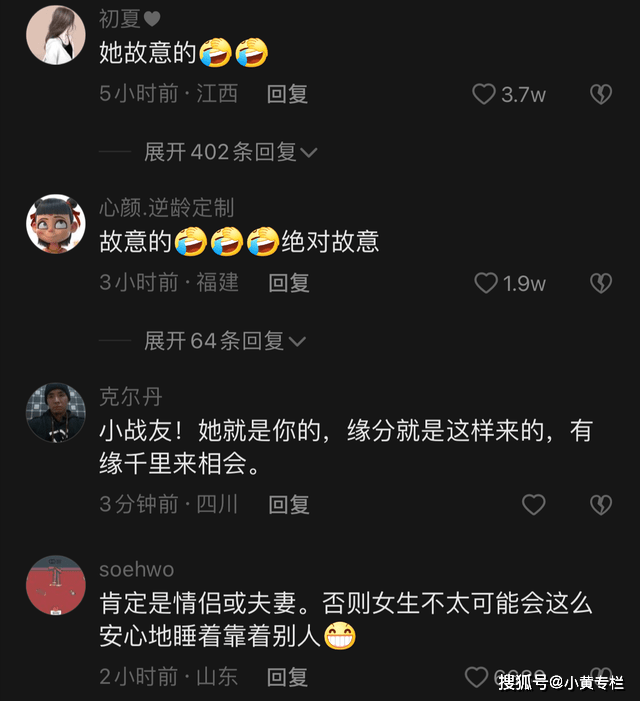This screenshot has height=701, width=640.
Task: Dislike 心颜.逆龄定制's comment
Action: click(x=600, y=283)
